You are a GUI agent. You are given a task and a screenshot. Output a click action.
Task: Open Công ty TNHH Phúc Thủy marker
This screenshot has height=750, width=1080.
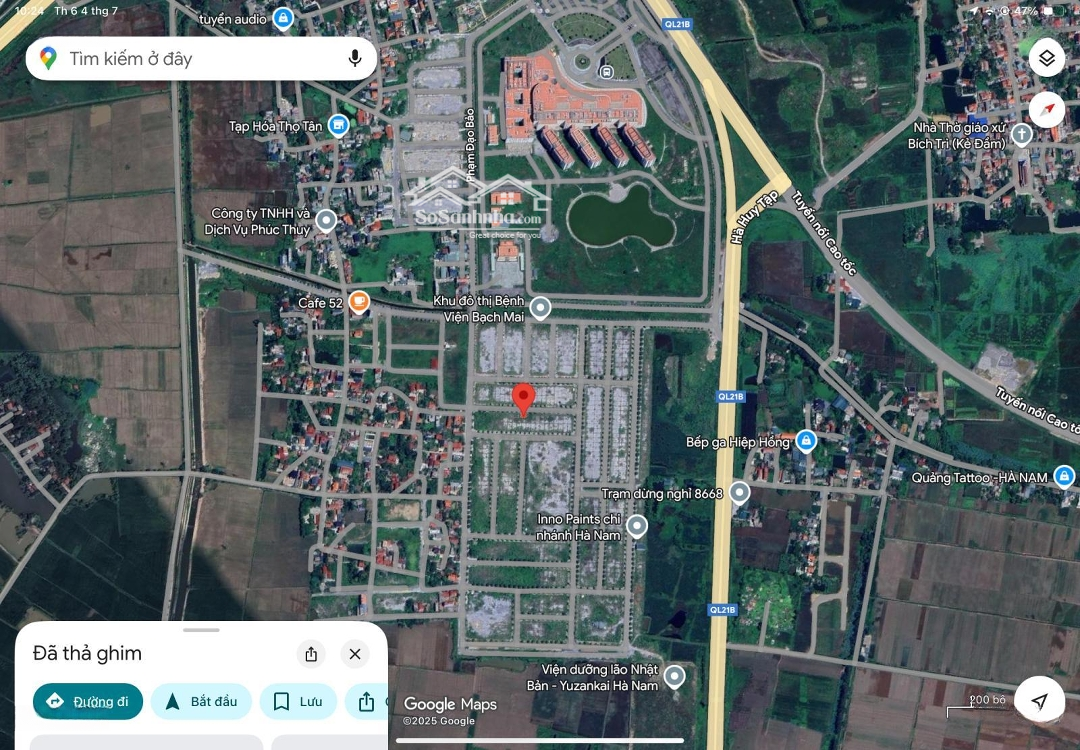click(326, 220)
